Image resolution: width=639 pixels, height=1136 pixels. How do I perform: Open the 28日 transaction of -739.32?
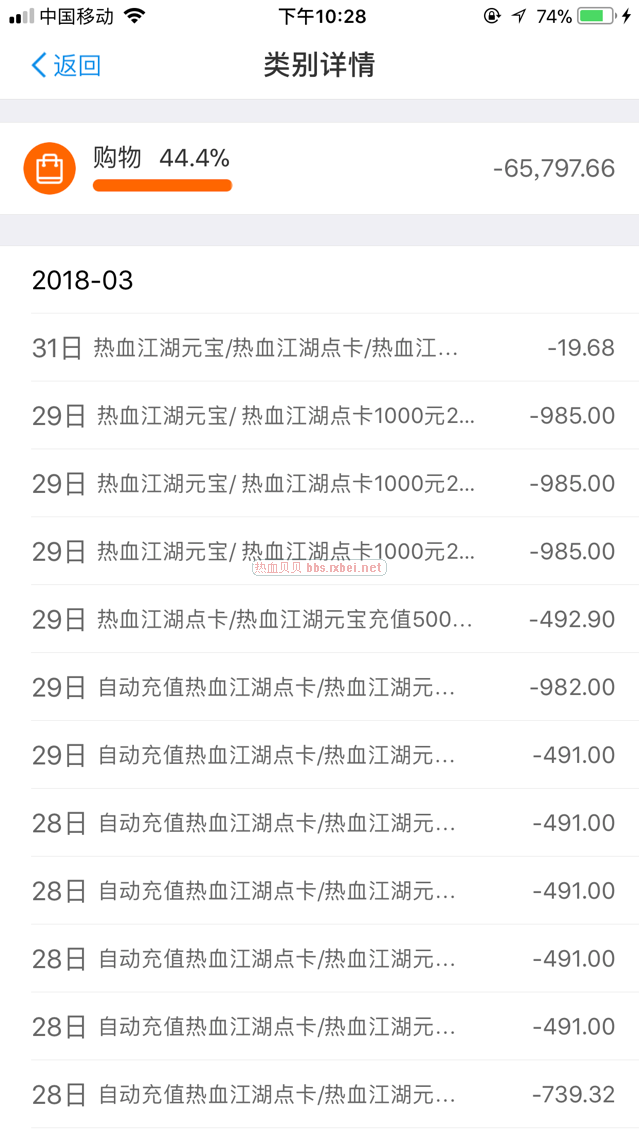point(320,1094)
